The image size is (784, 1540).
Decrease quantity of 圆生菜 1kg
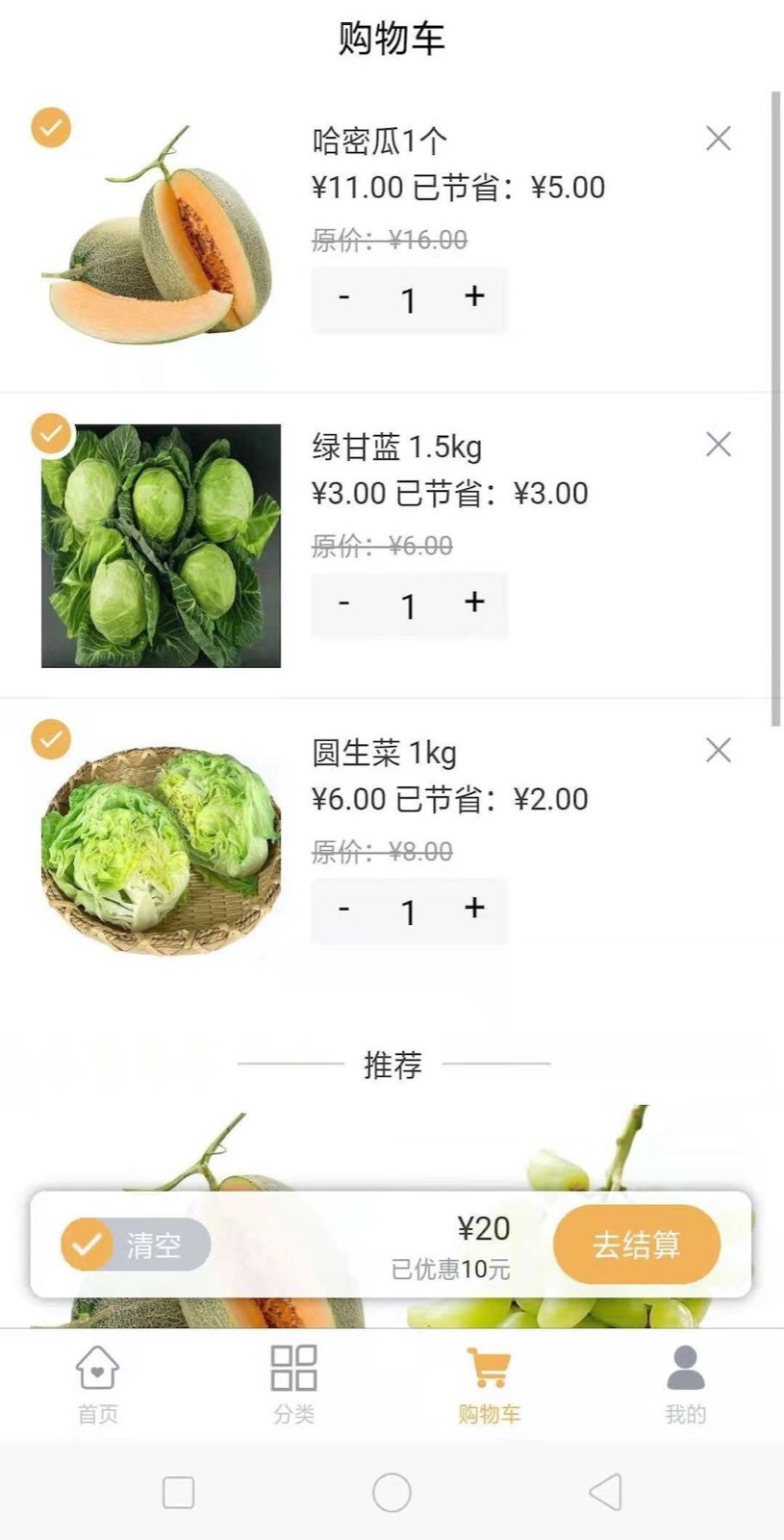click(x=344, y=911)
